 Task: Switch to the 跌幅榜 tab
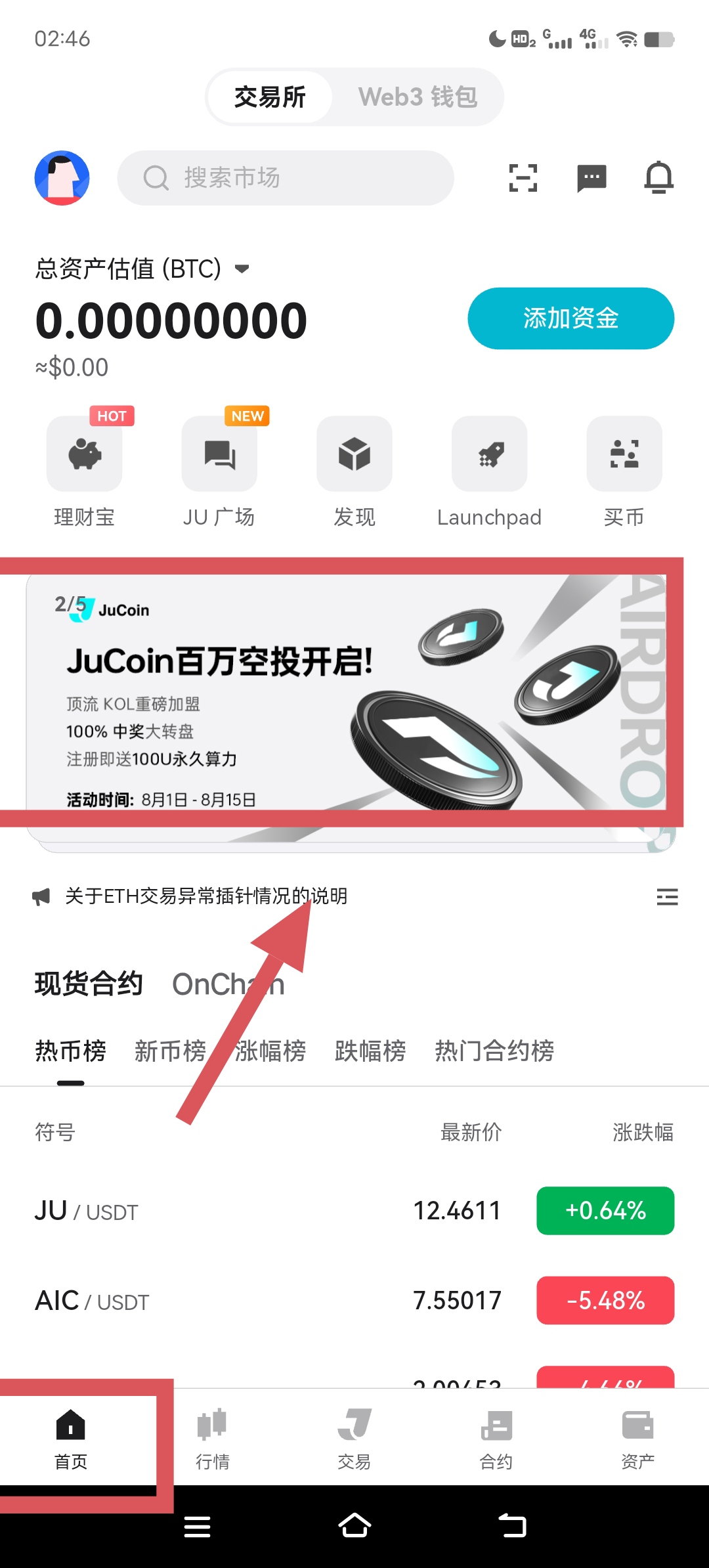click(370, 1051)
